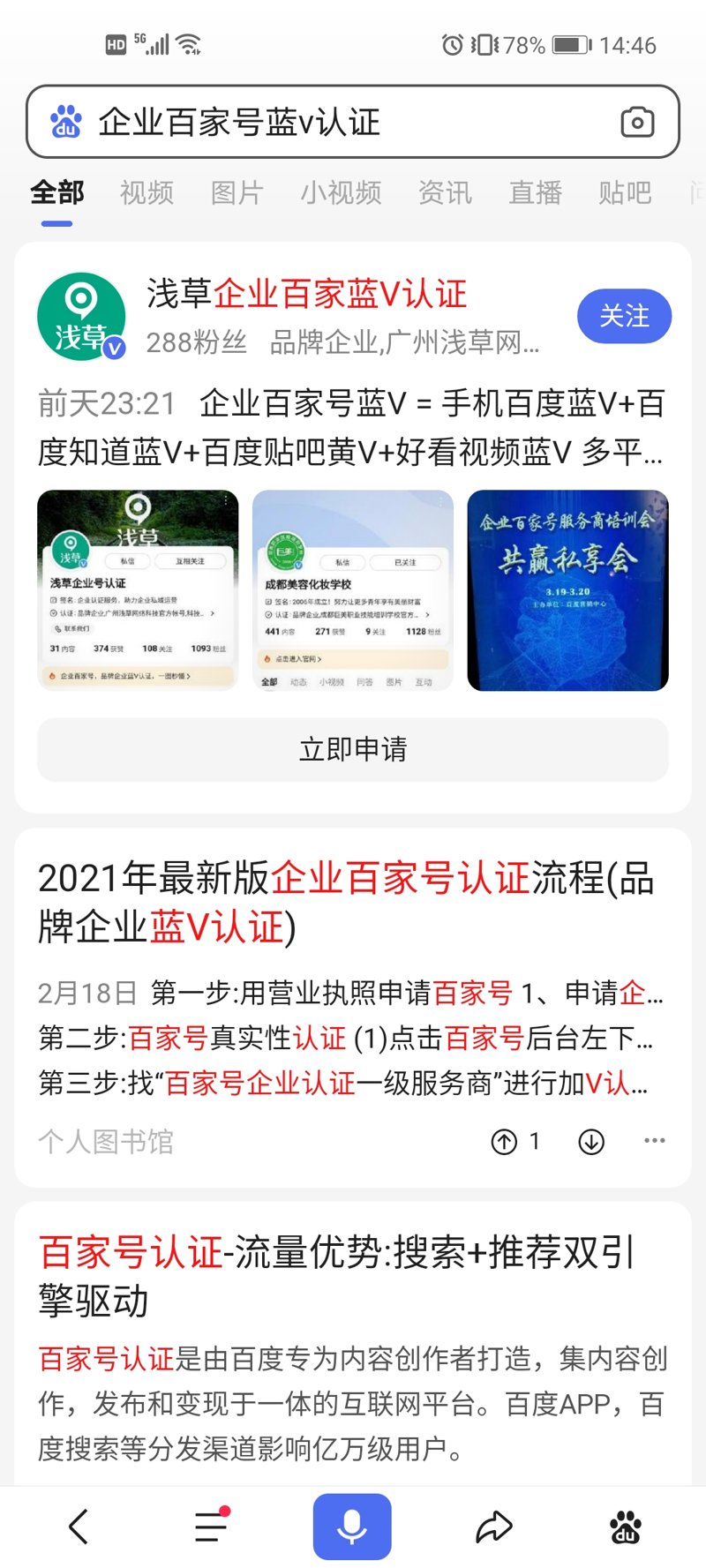
Task: Open 2021年最新版企业百家号认证流程 result
Action: point(346,902)
